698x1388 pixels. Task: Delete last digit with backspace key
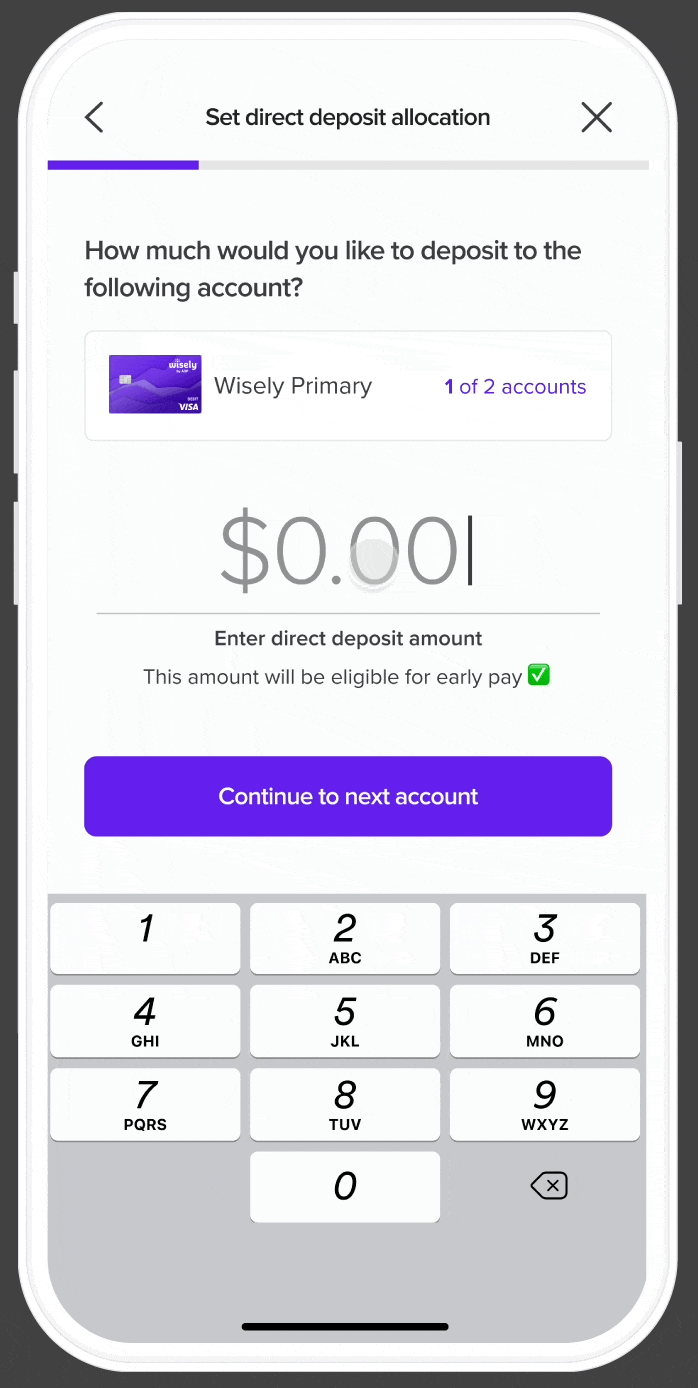549,1187
